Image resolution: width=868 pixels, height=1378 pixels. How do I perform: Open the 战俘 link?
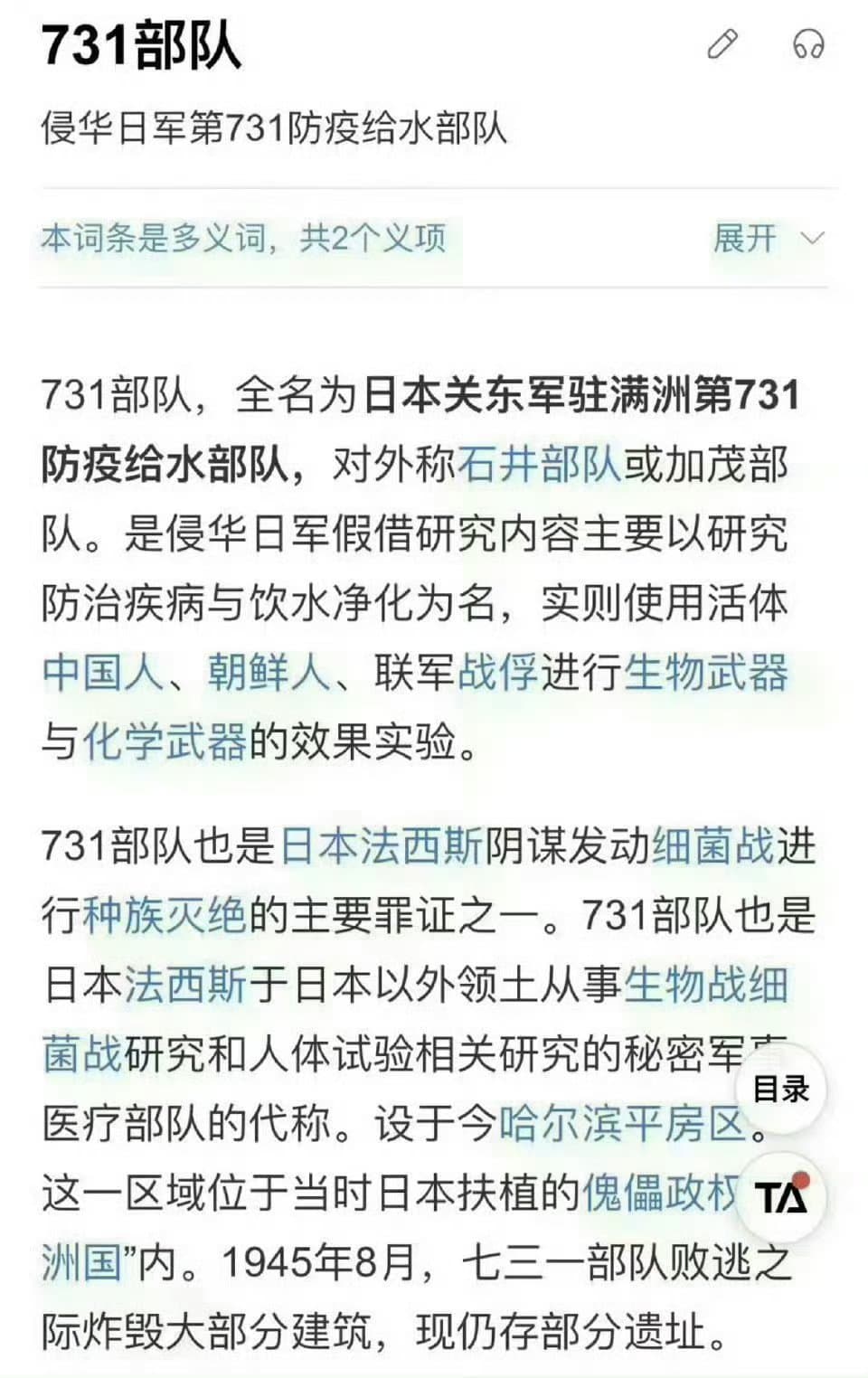click(498, 673)
